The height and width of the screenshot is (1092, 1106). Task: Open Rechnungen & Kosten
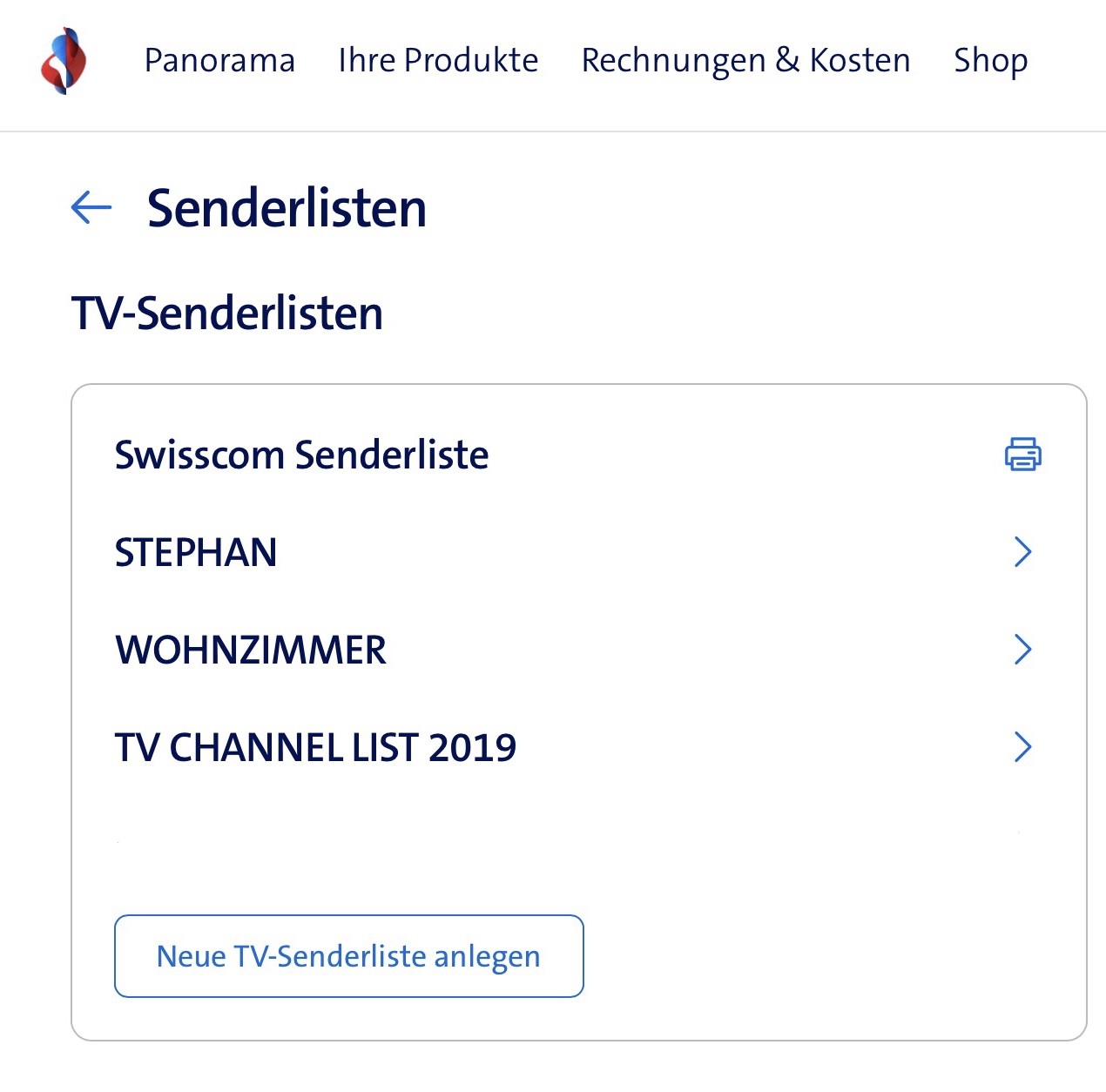click(x=745, y=61)
